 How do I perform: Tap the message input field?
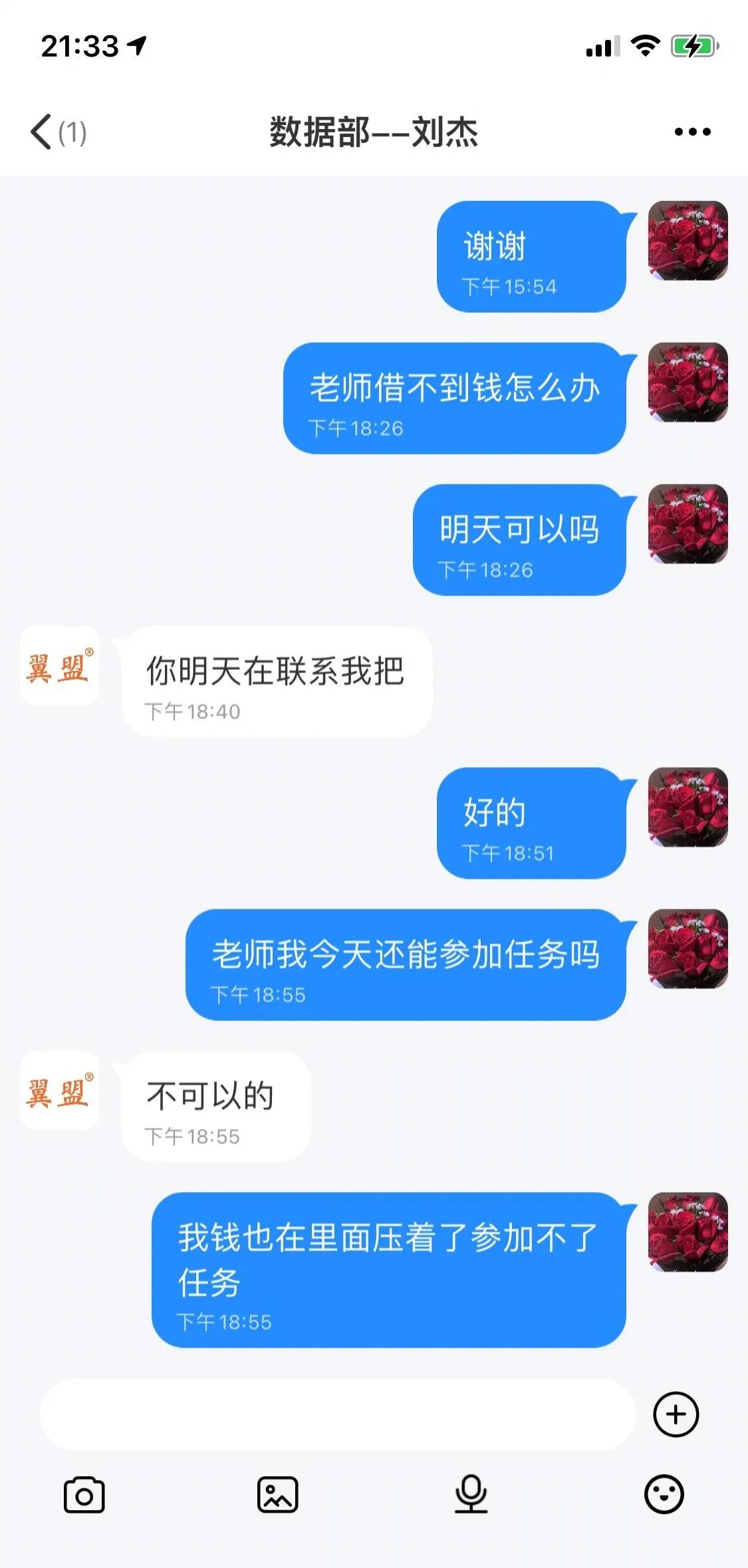[x=332, y=1414]
